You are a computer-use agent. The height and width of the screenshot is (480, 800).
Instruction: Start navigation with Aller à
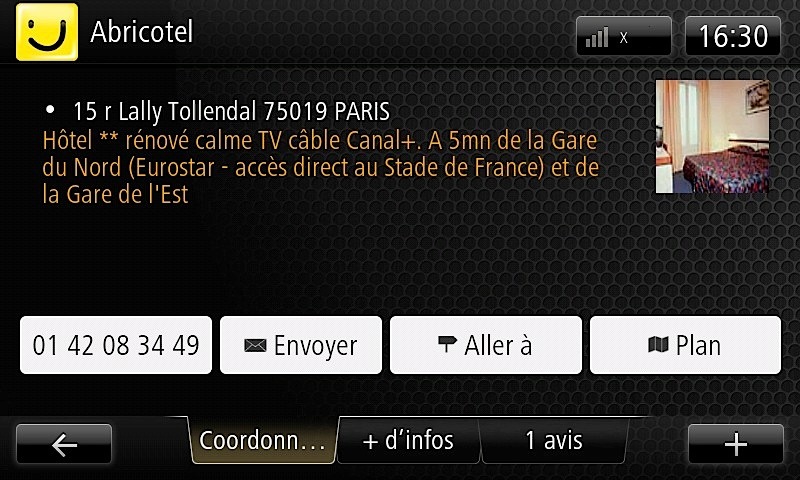tap(485, 345)
